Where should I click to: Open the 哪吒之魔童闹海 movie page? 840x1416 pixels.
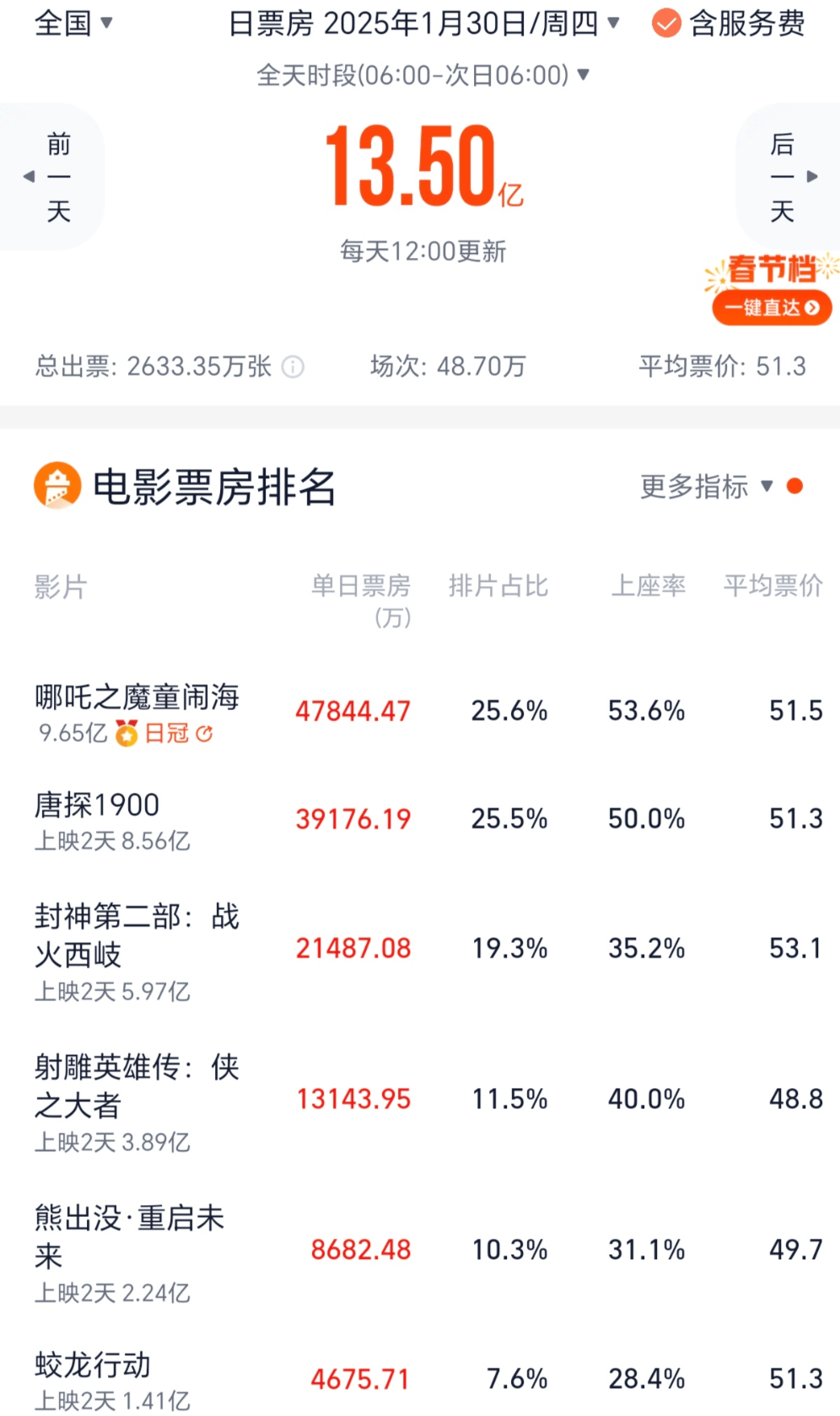point(138,697)
